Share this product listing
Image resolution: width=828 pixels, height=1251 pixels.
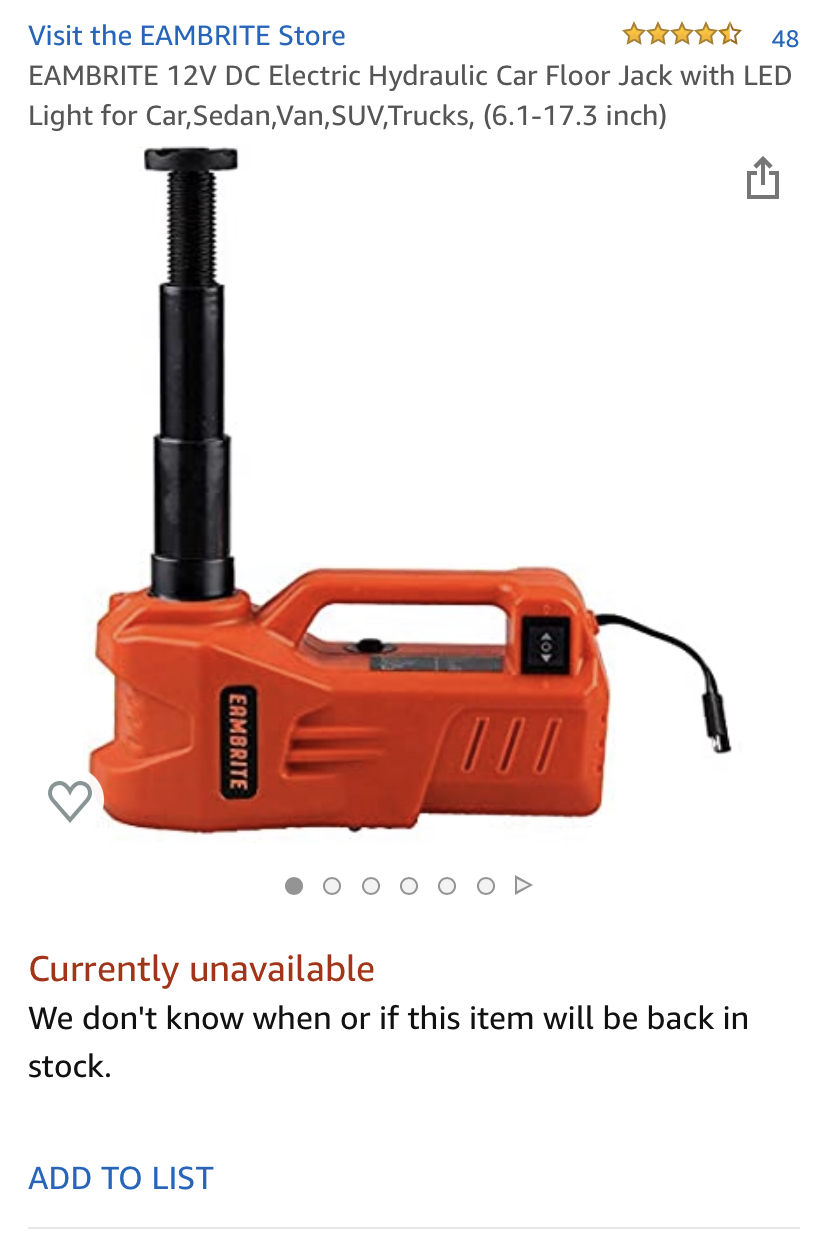coord(762,179)
